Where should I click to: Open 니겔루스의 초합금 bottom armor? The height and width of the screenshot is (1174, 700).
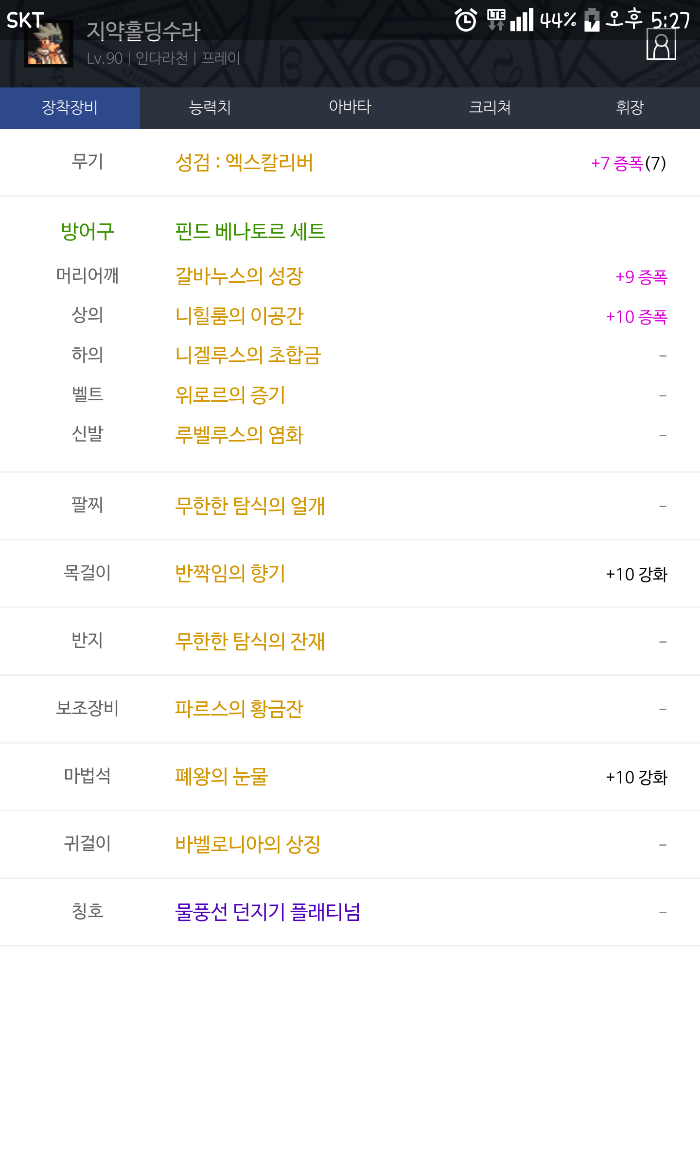pos(248,355)
